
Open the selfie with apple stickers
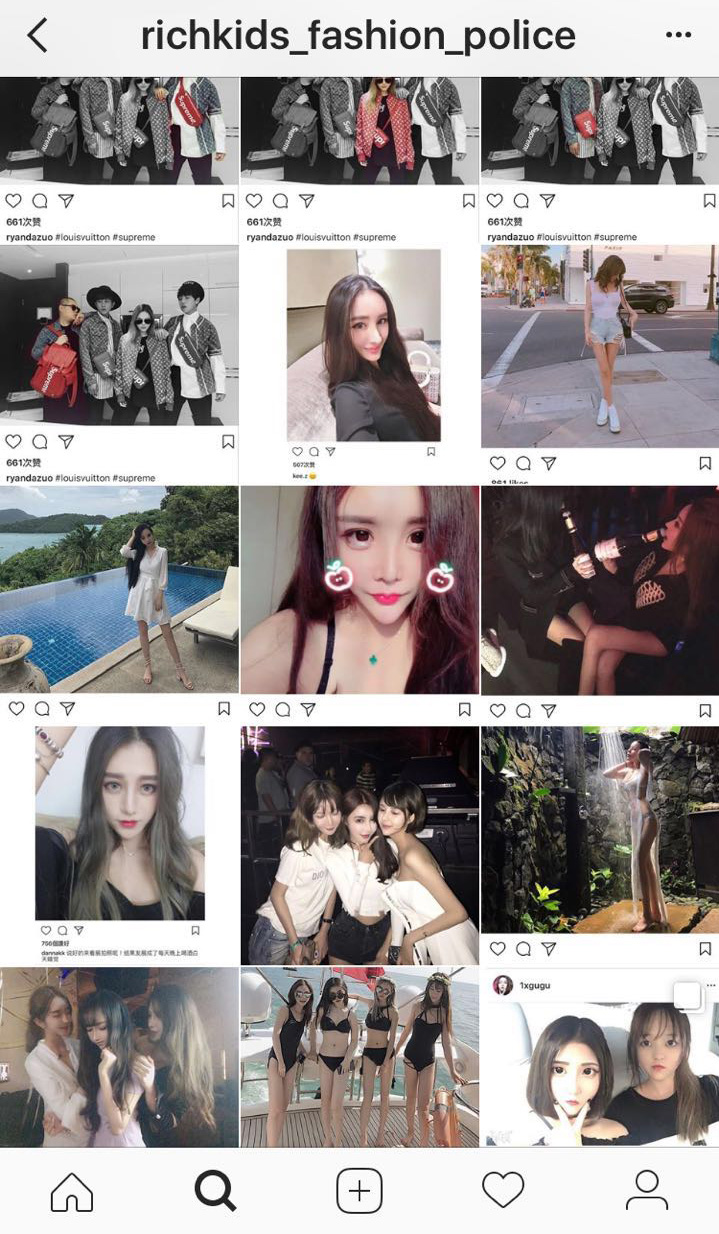(360, 606)
